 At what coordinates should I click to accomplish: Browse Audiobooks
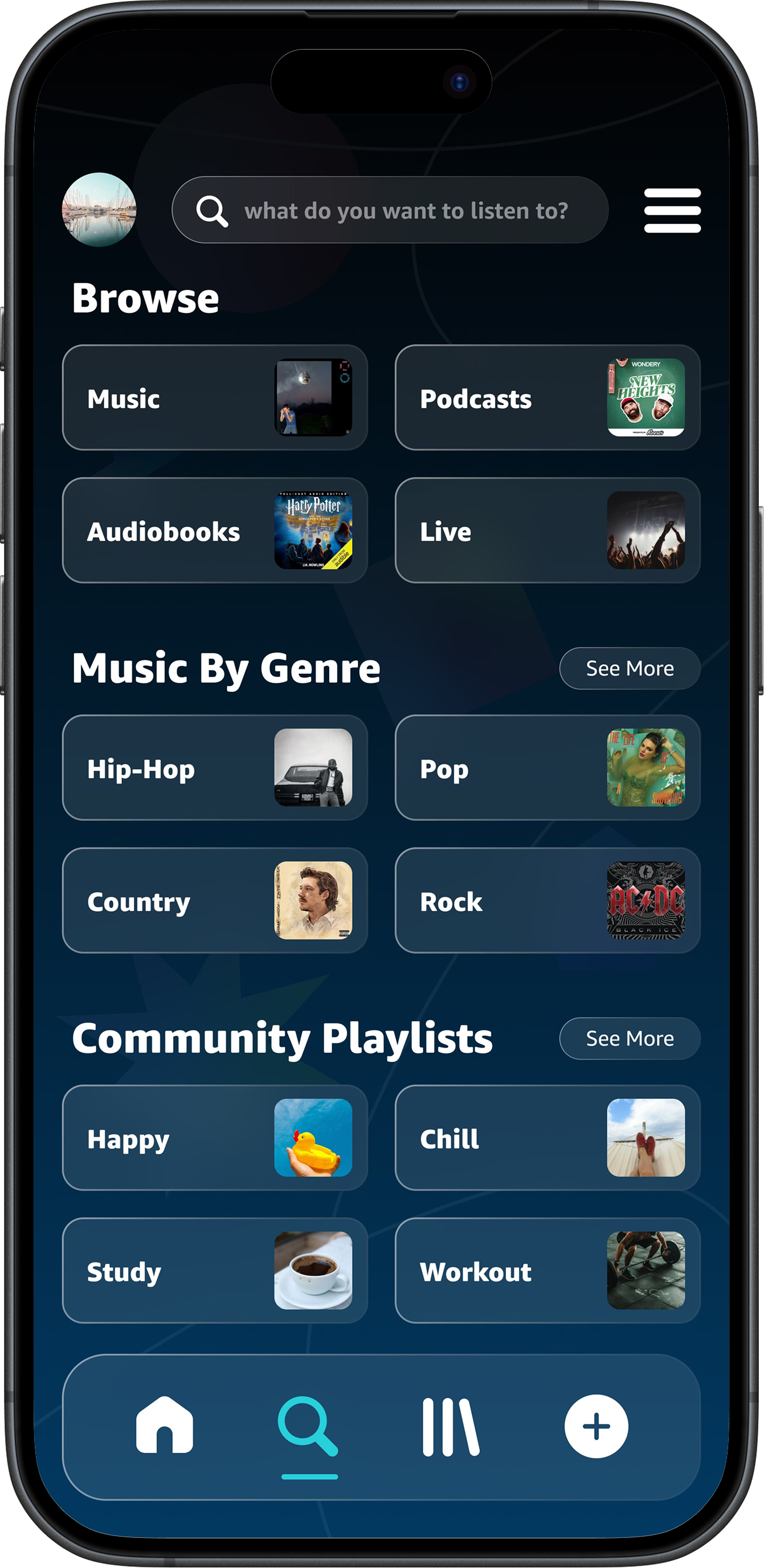215,530
